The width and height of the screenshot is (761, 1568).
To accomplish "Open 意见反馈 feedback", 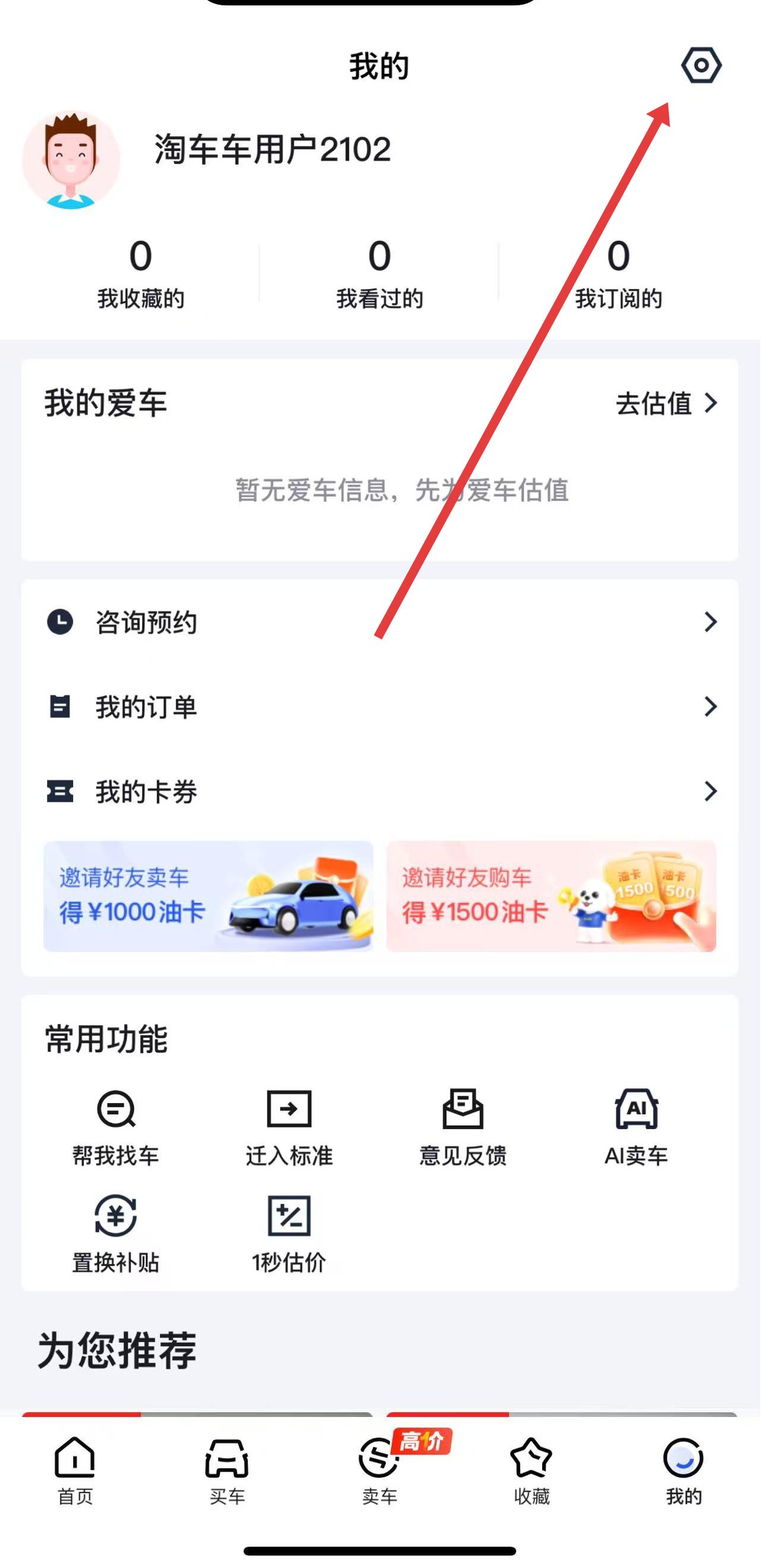I will click(x=463, y=1127).
